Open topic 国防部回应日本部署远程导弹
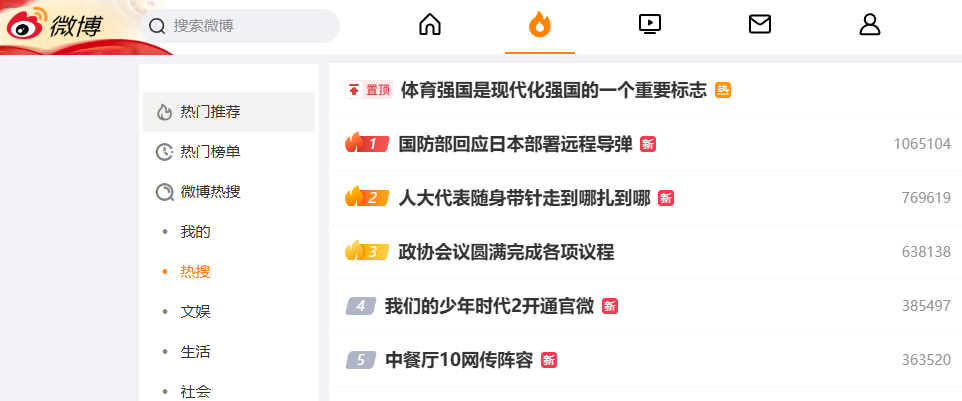 pos(515,144)
